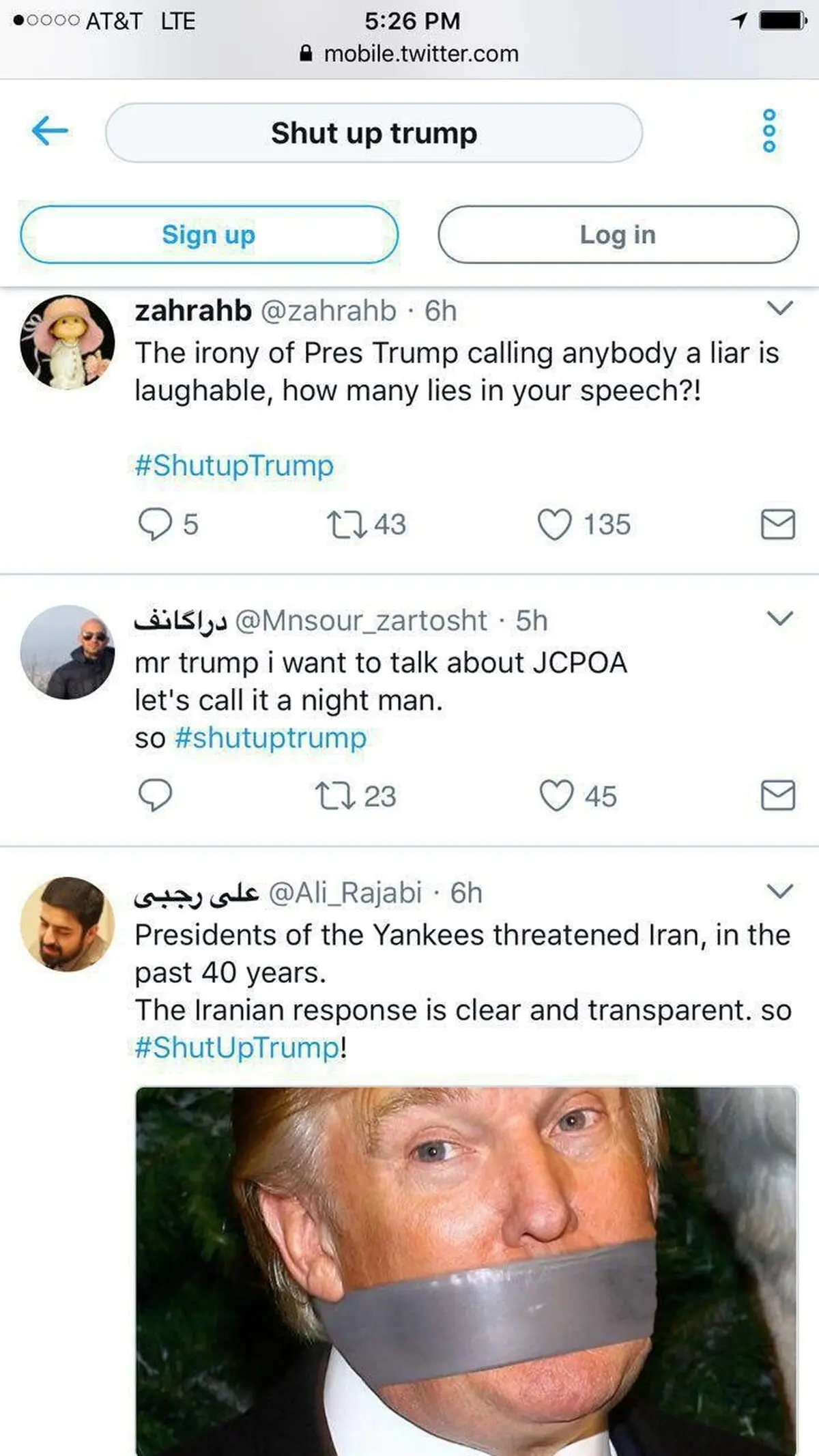Open zahrahb's profile picture
The height and width of the screenshot is (1456, 819).
pyautogui.click(x=68, y=342)
